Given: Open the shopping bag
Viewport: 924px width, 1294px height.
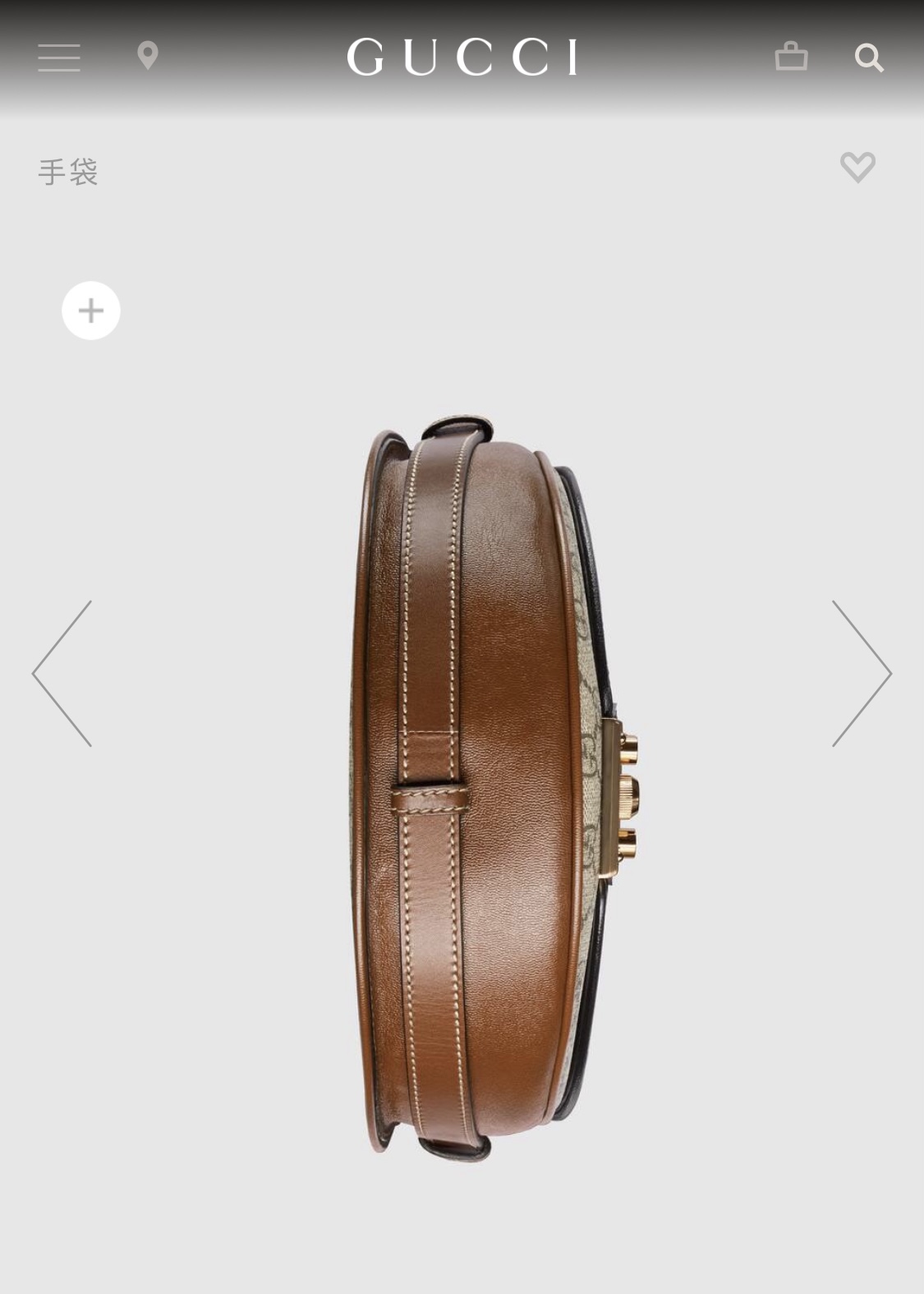Looking at the screenshot, I should 791,57.
